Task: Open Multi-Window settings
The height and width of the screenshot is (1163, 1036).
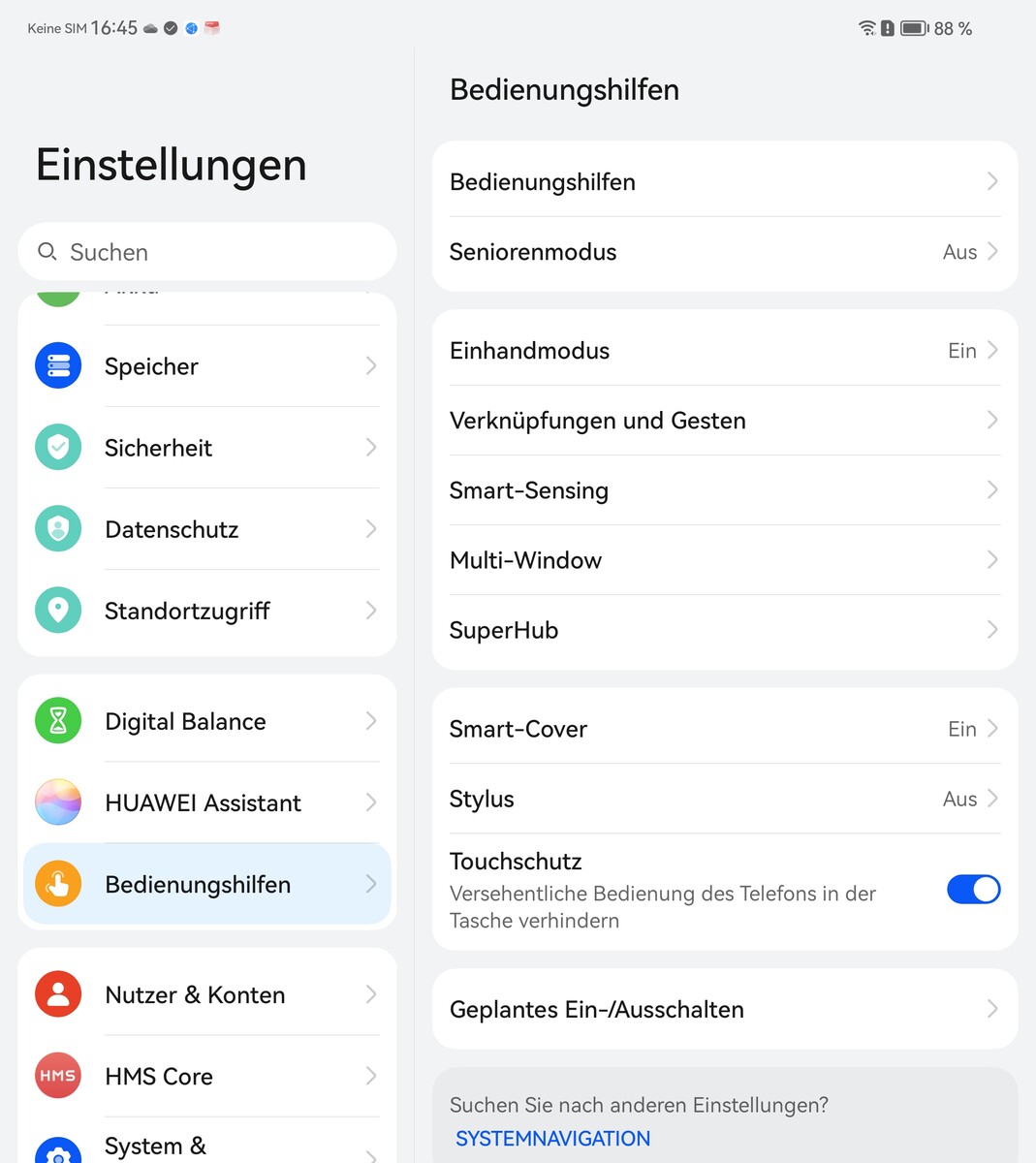Action: coord(724,560)
